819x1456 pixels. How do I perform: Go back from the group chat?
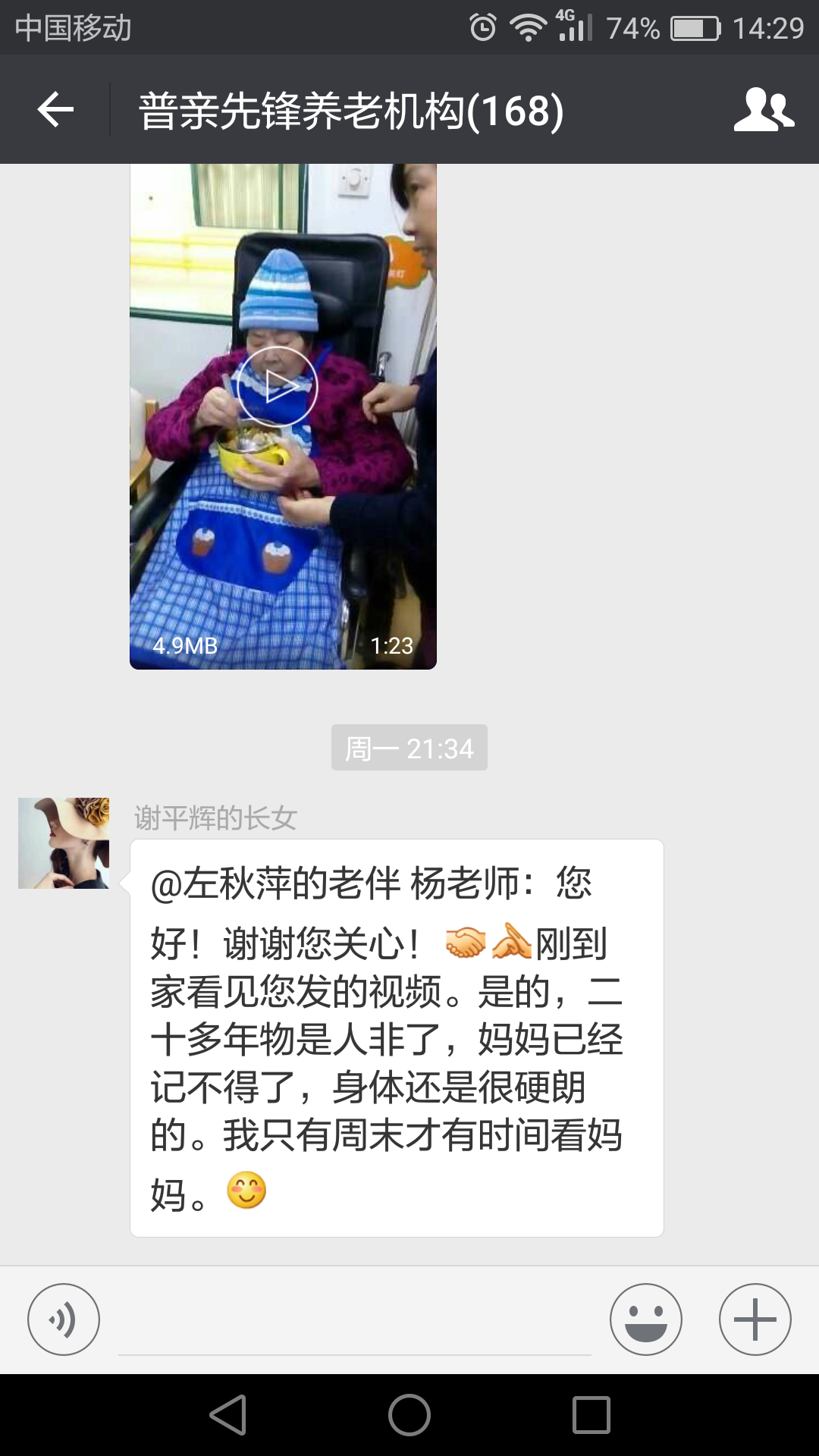pyautogui.click(x=55, y=110)
